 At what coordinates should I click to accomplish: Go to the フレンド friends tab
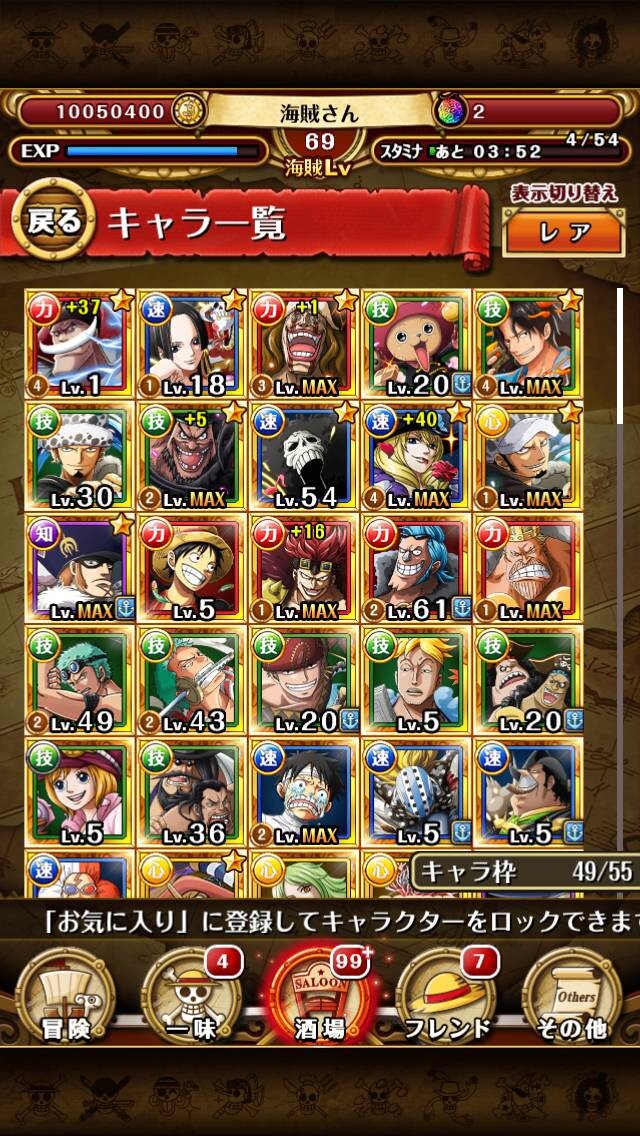(x=447, y=994)
